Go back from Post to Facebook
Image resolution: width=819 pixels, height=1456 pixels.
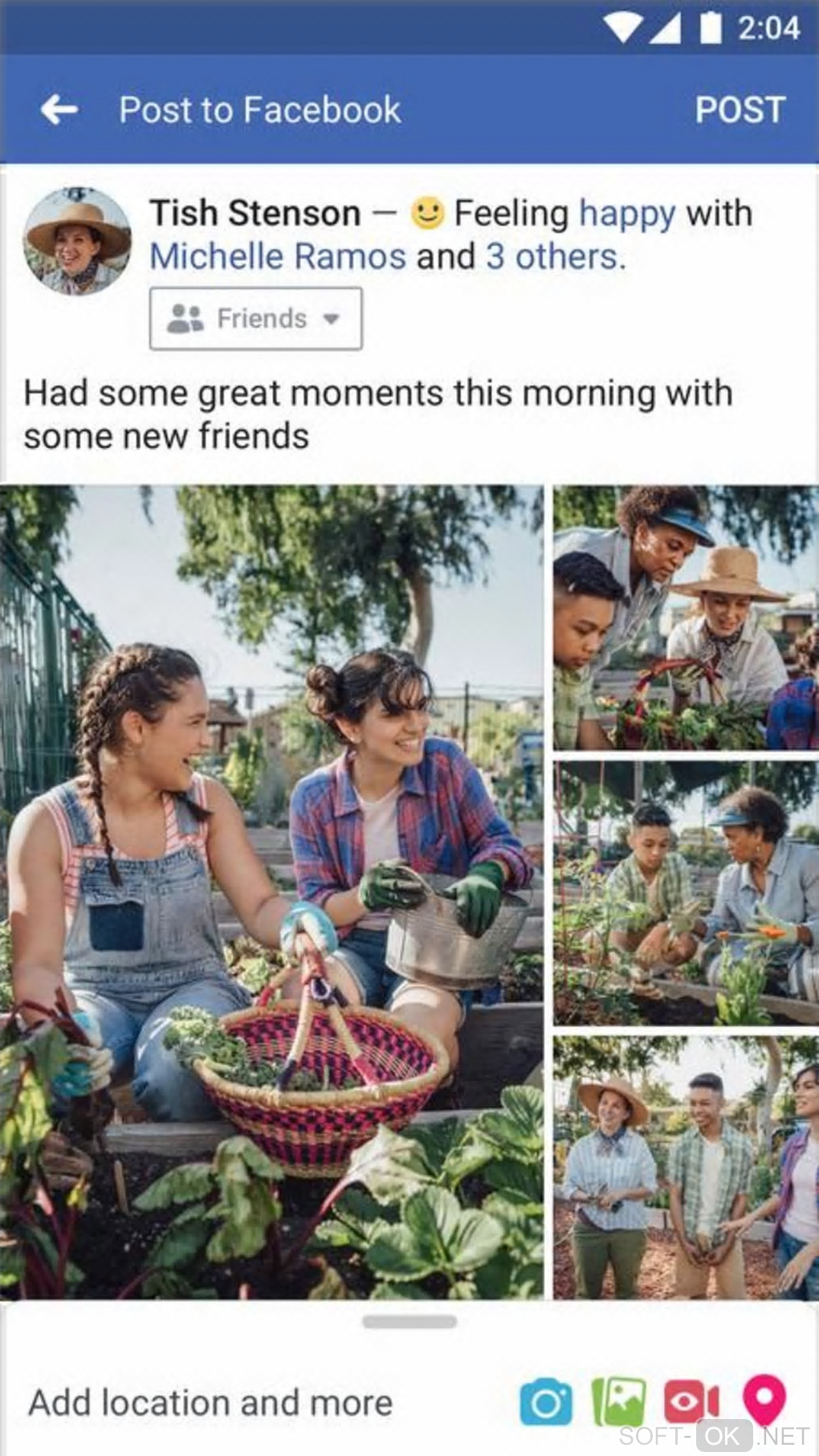[59, 109]
